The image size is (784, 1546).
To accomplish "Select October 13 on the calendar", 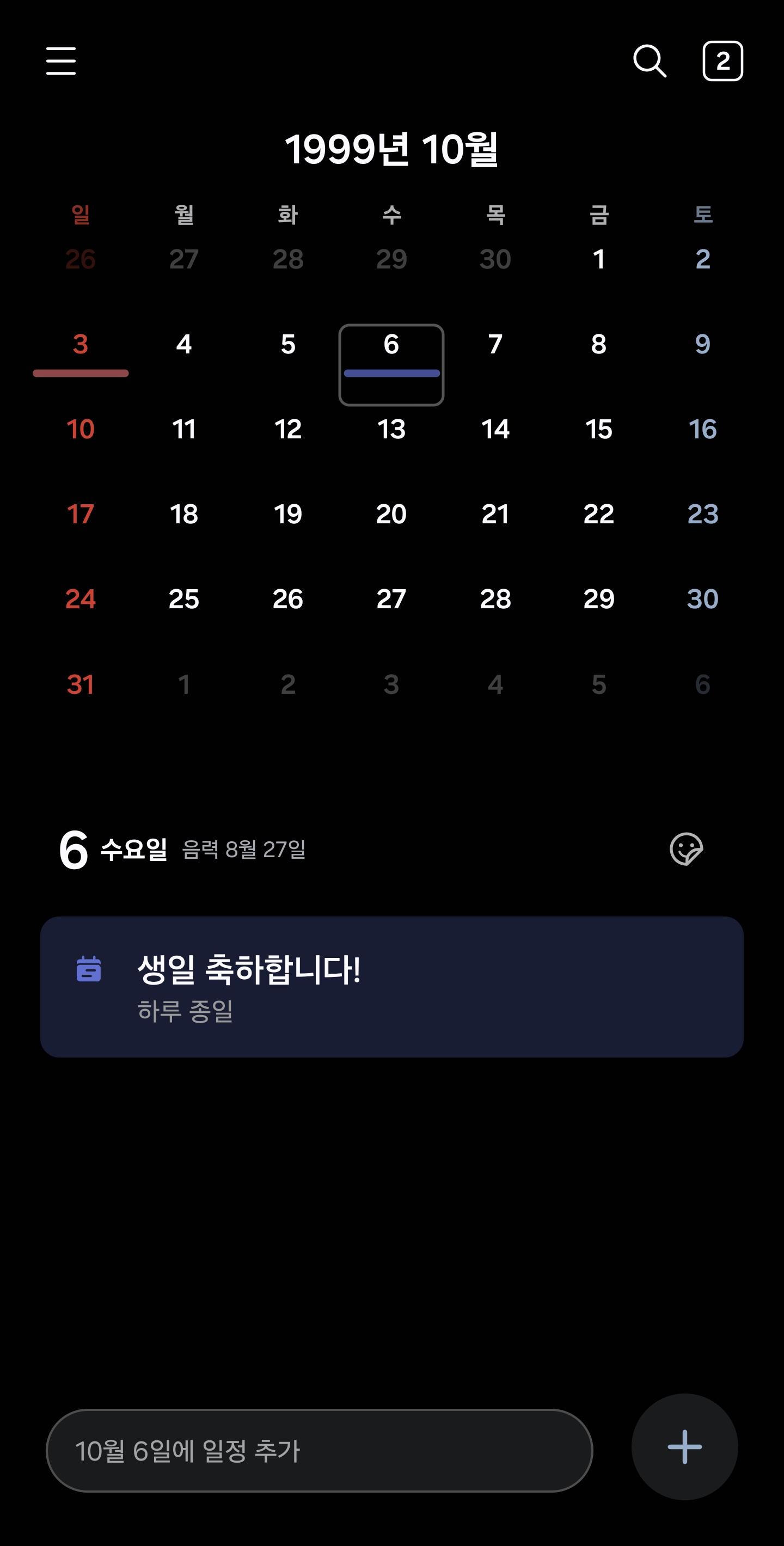I will click(391, 430).
